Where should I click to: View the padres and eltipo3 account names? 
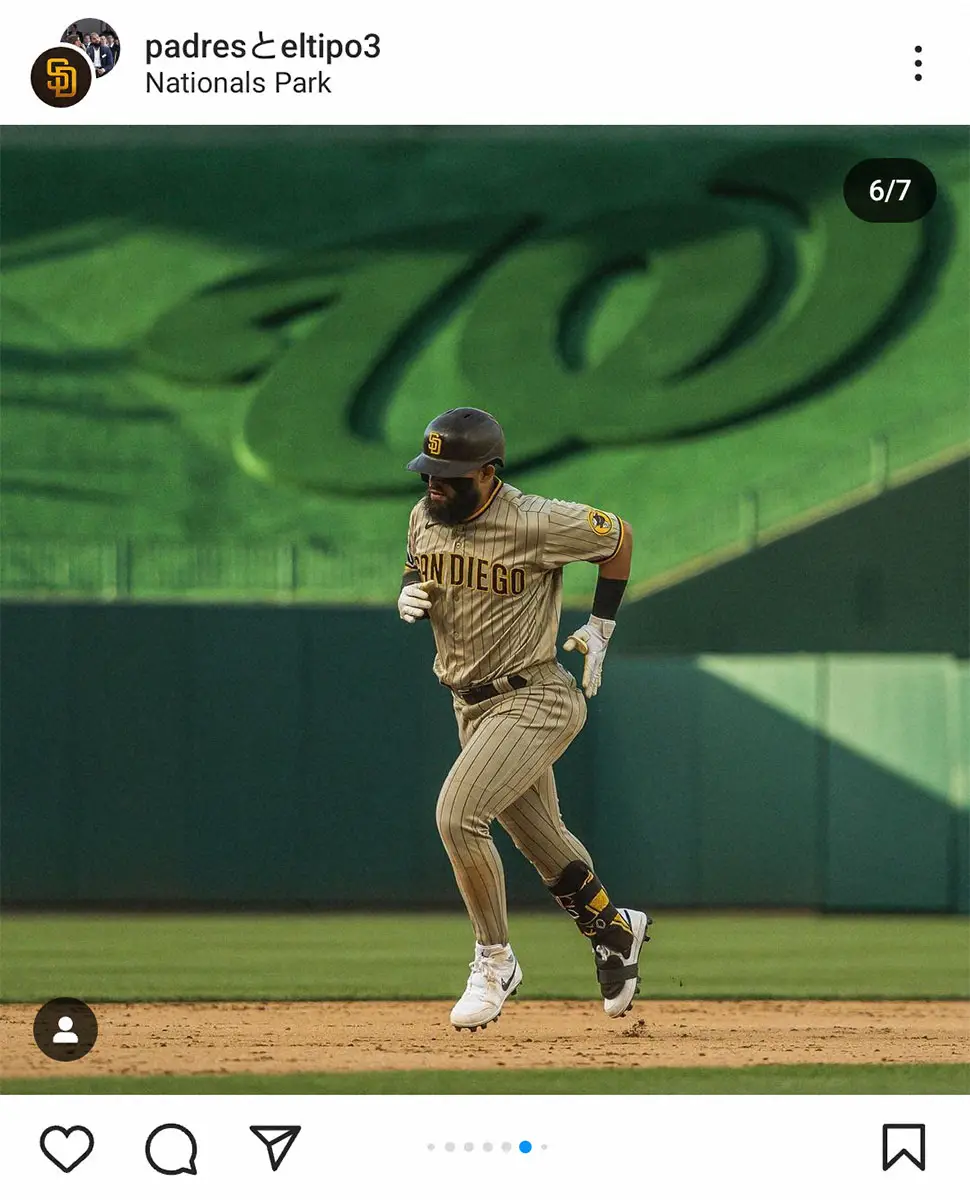tap(262, 46)
